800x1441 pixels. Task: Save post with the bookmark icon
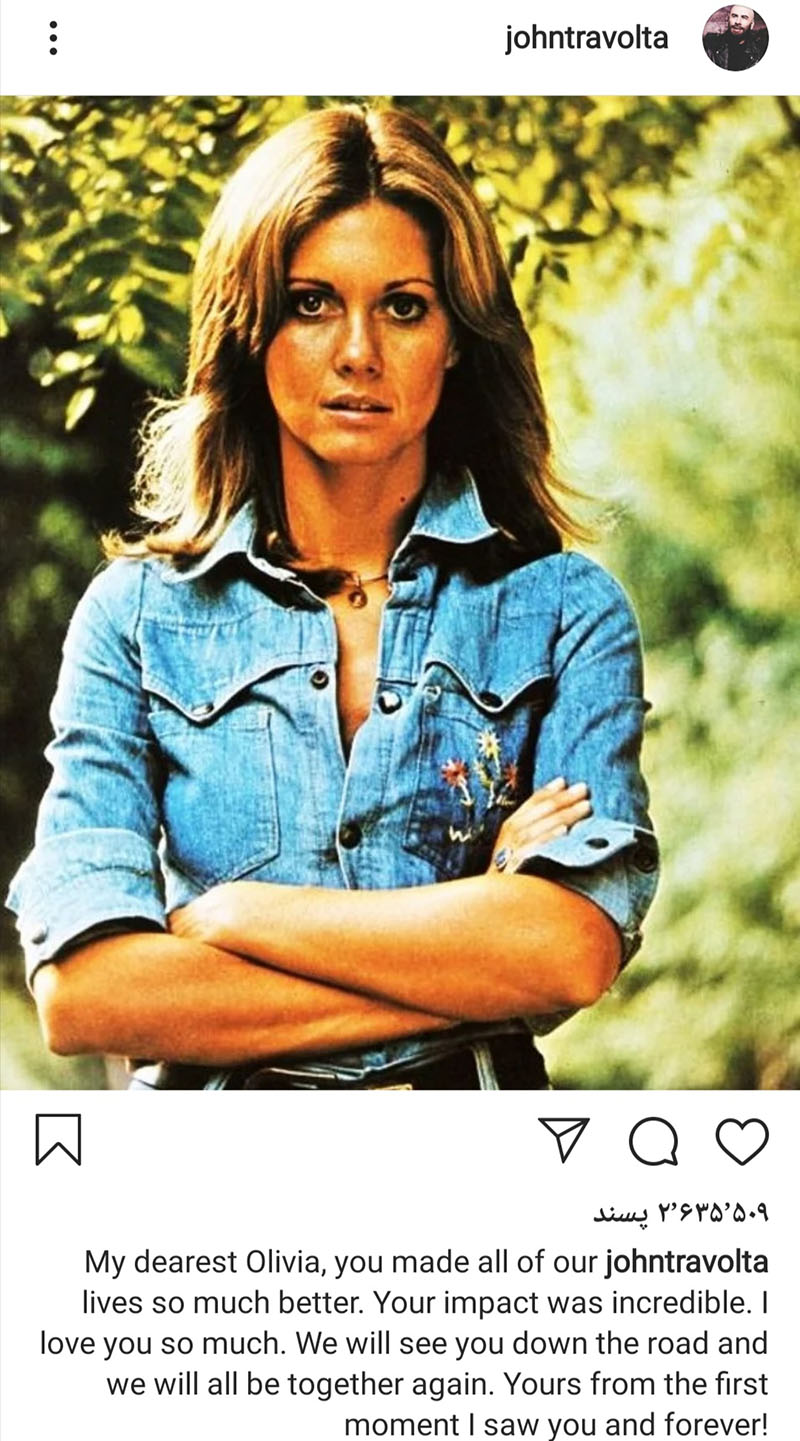[58, 1140]
